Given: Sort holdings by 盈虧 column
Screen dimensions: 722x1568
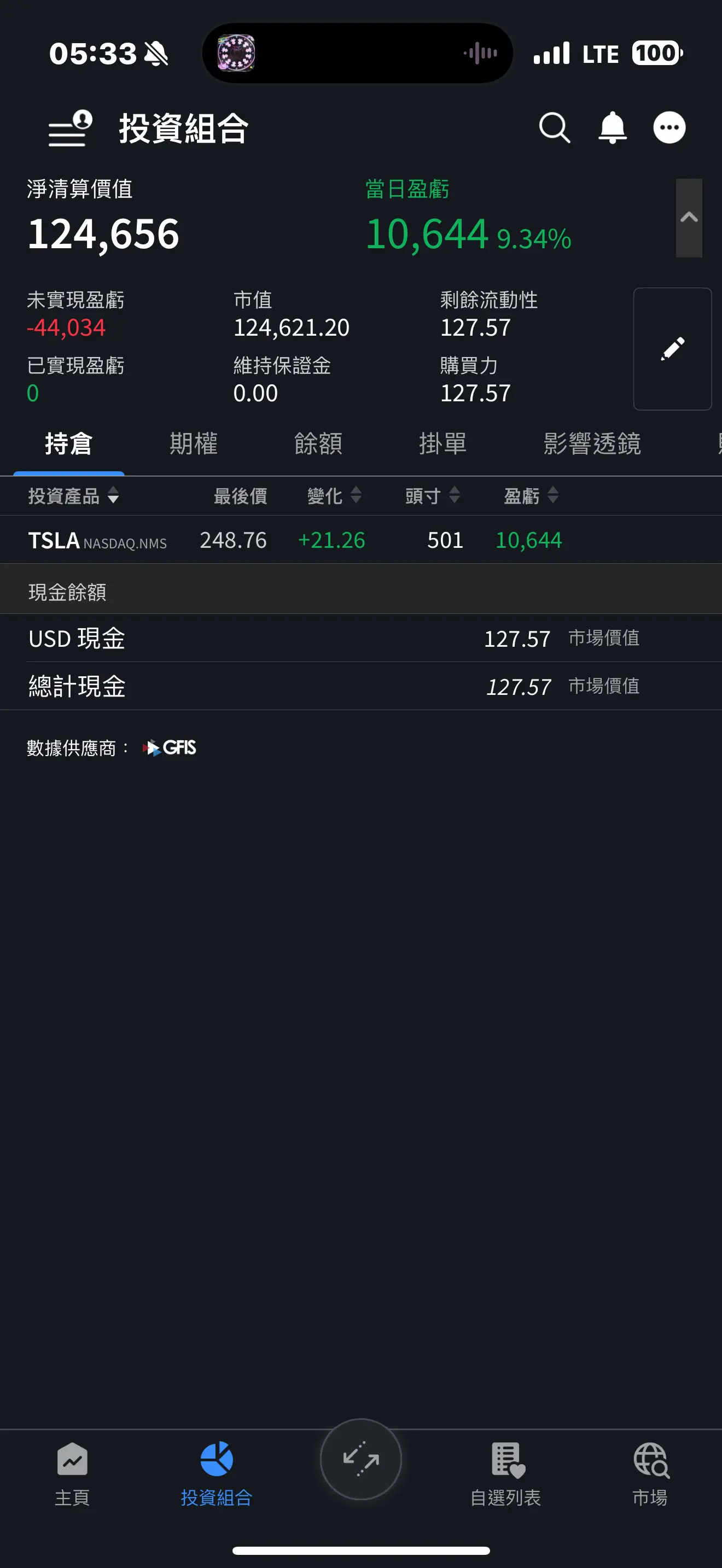Looking at the screenshot, I should click(x=531, y=495).
